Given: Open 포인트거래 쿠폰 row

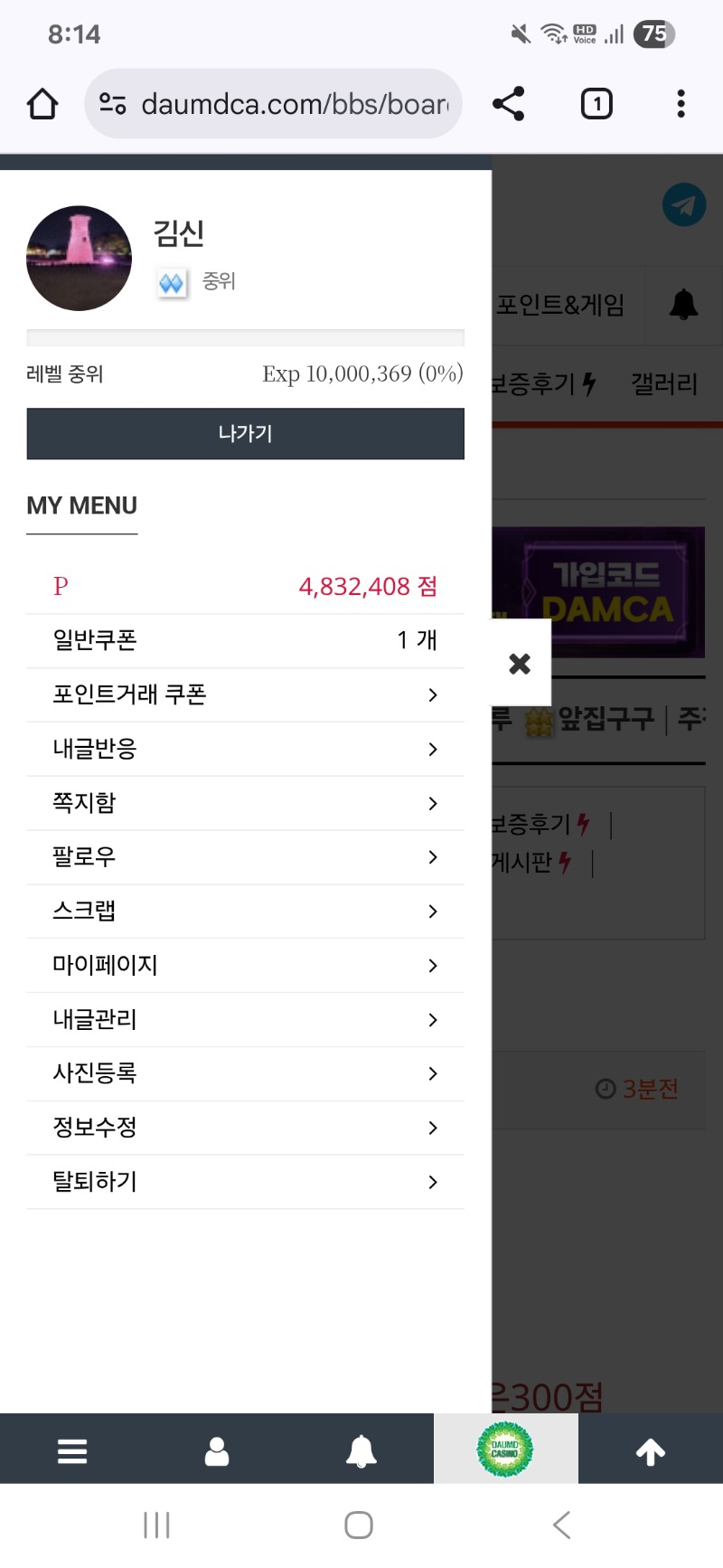Looking at the screenshot, I should click(x=245, y=694).
